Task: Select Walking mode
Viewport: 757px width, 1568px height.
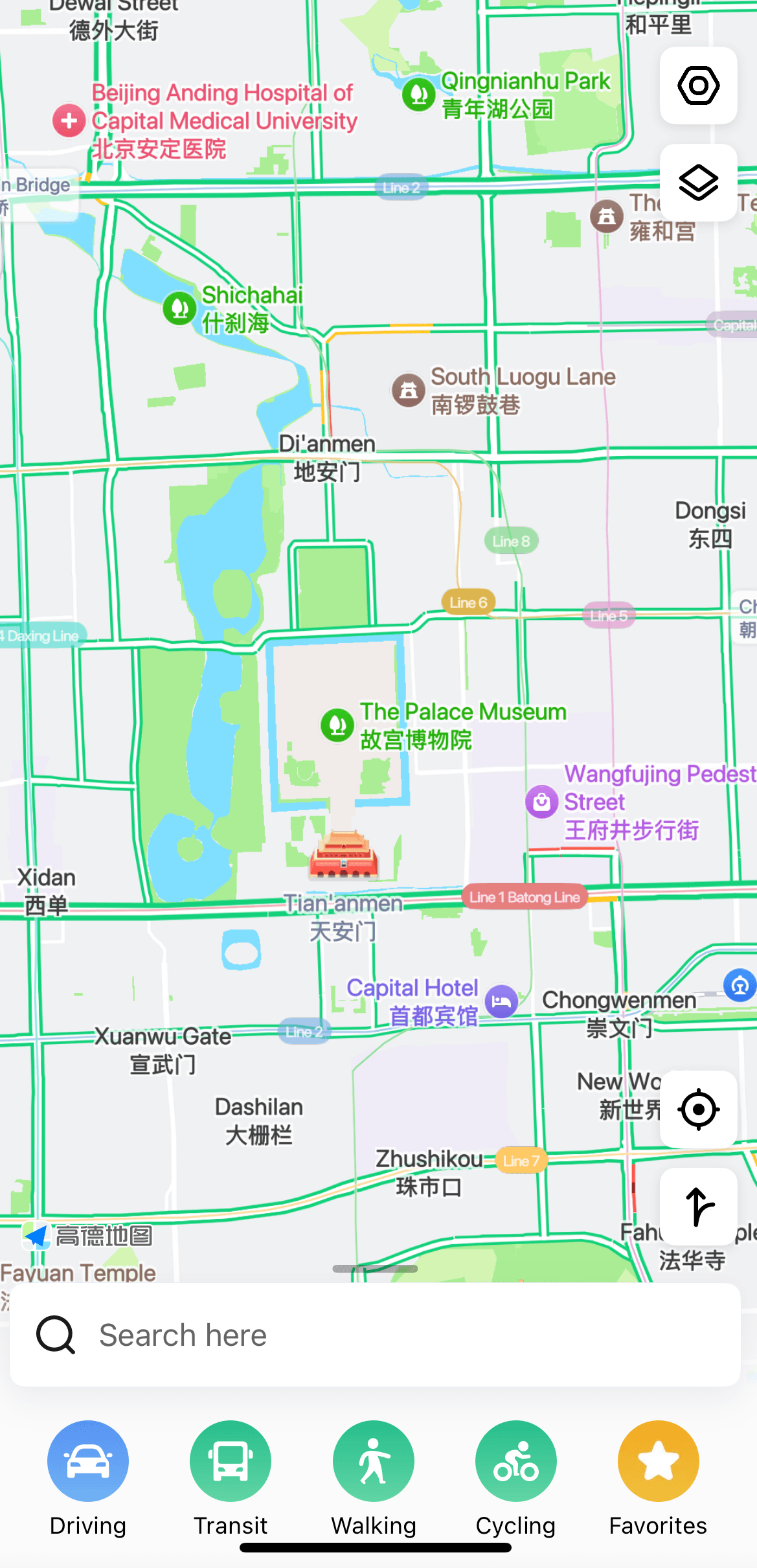Action: pos(374,1461)
